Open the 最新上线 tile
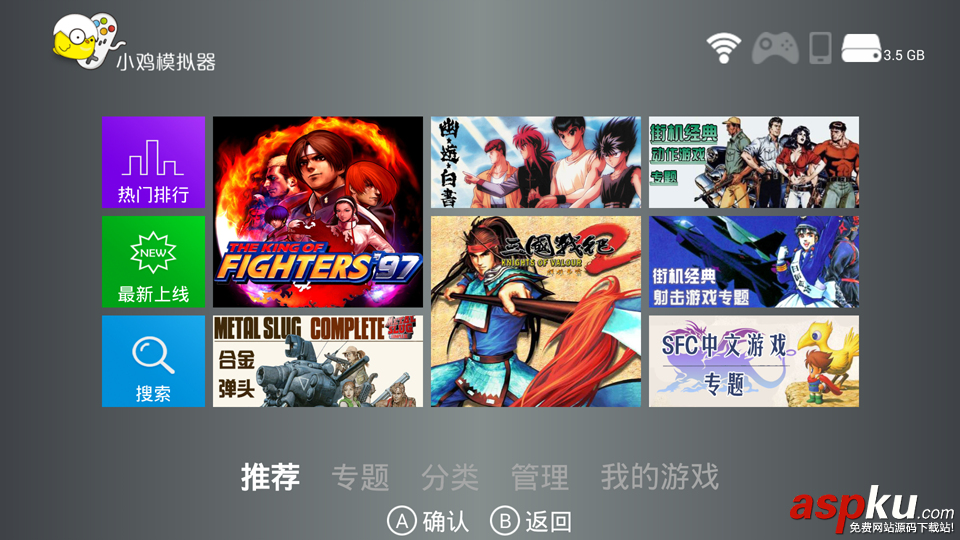This screenshot has width=960, height=540. click(x=153, y=261)
